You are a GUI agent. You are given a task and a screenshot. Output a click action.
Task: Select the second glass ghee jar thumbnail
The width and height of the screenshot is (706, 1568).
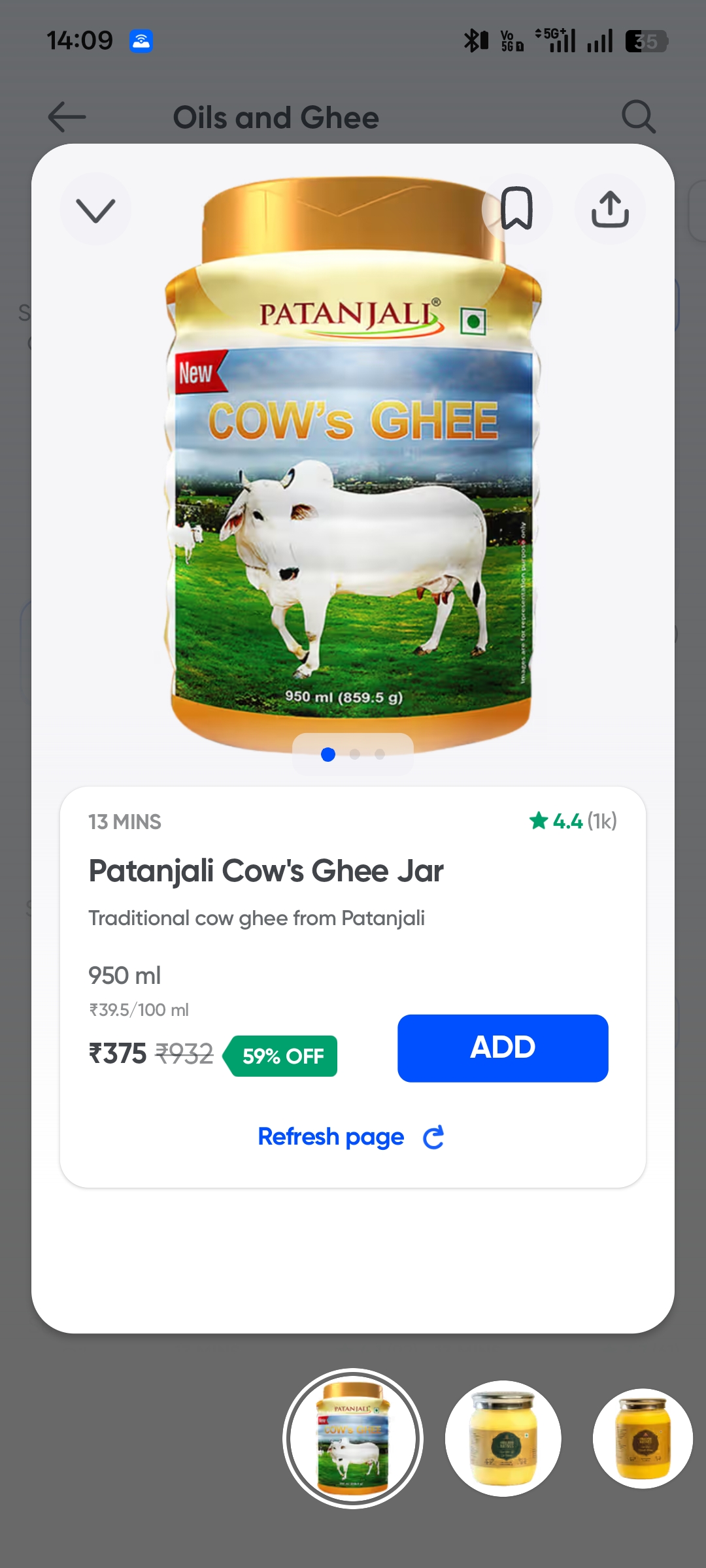[503, 1438]
